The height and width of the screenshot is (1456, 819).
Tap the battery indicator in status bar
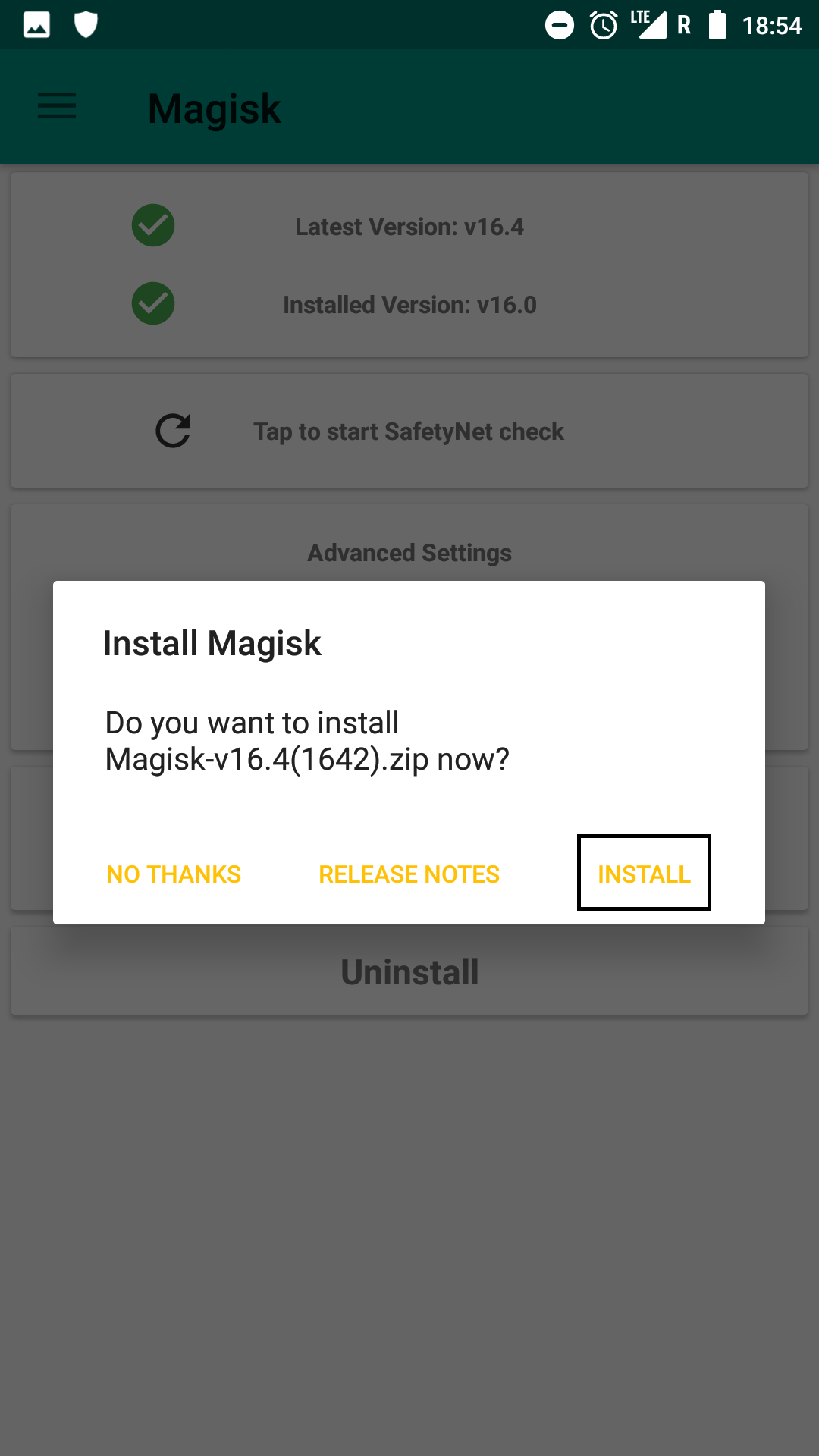717,24
